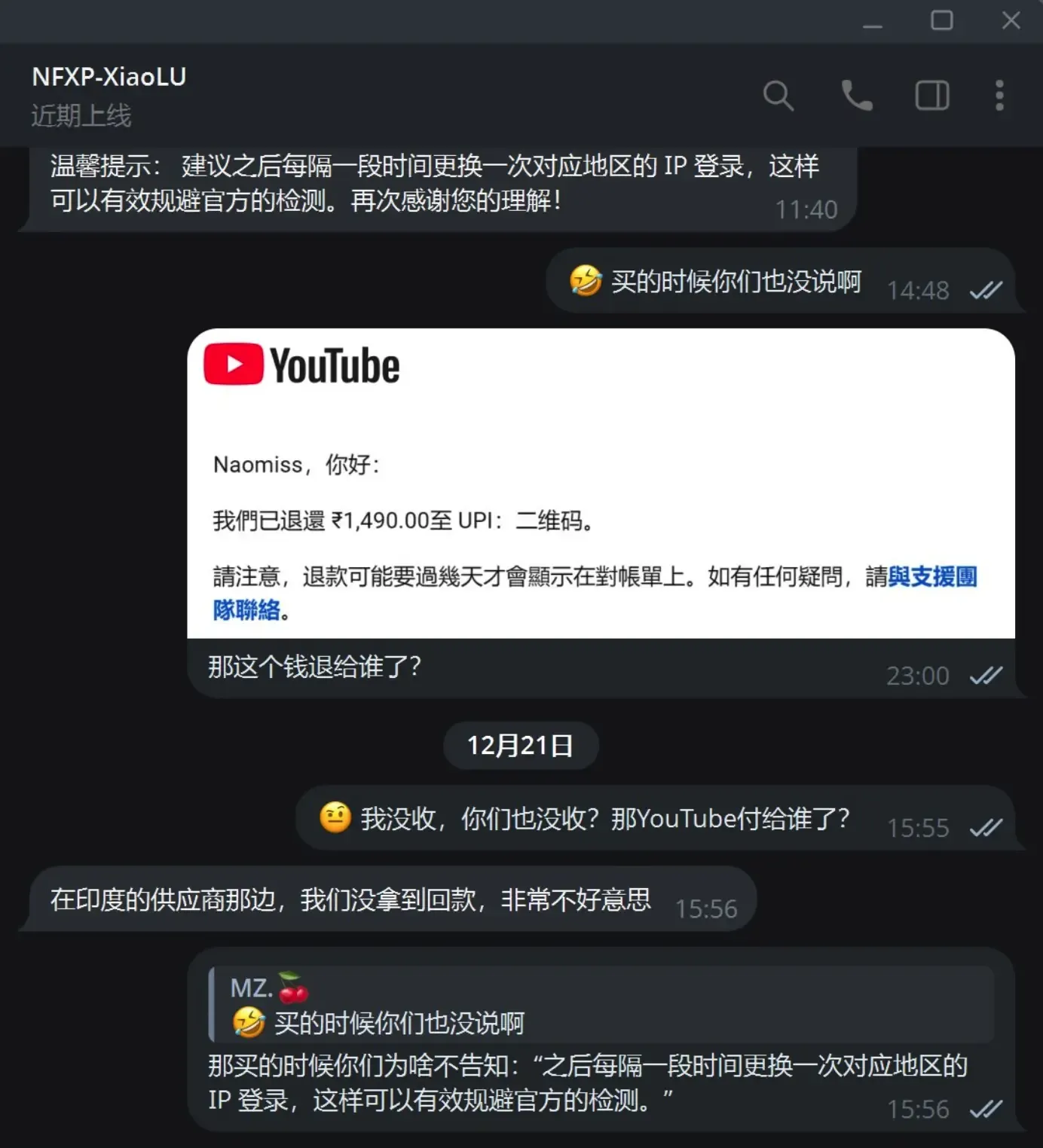Open the YouTube refund screenshot image

click(601, 482)
